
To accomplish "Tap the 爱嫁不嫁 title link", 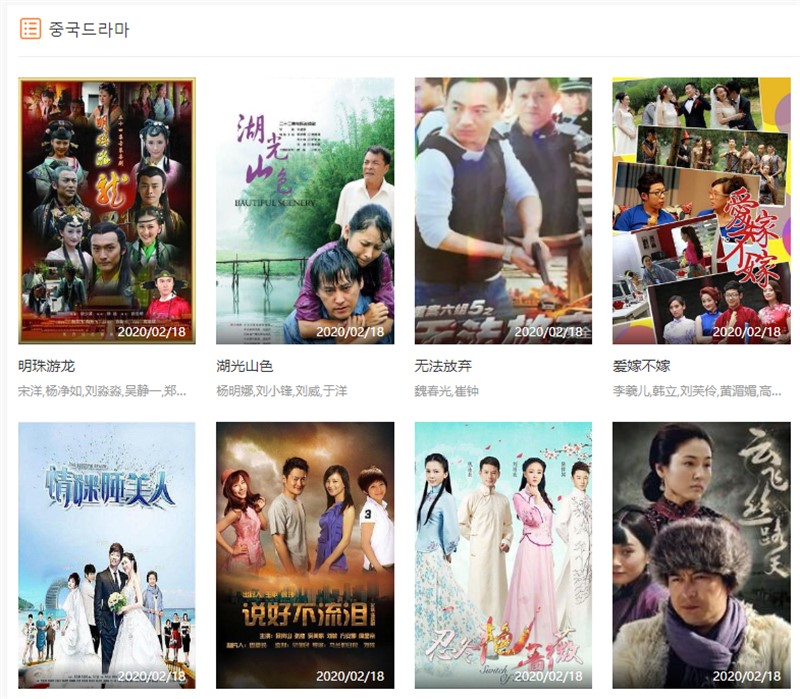I will tap(641, 366).
